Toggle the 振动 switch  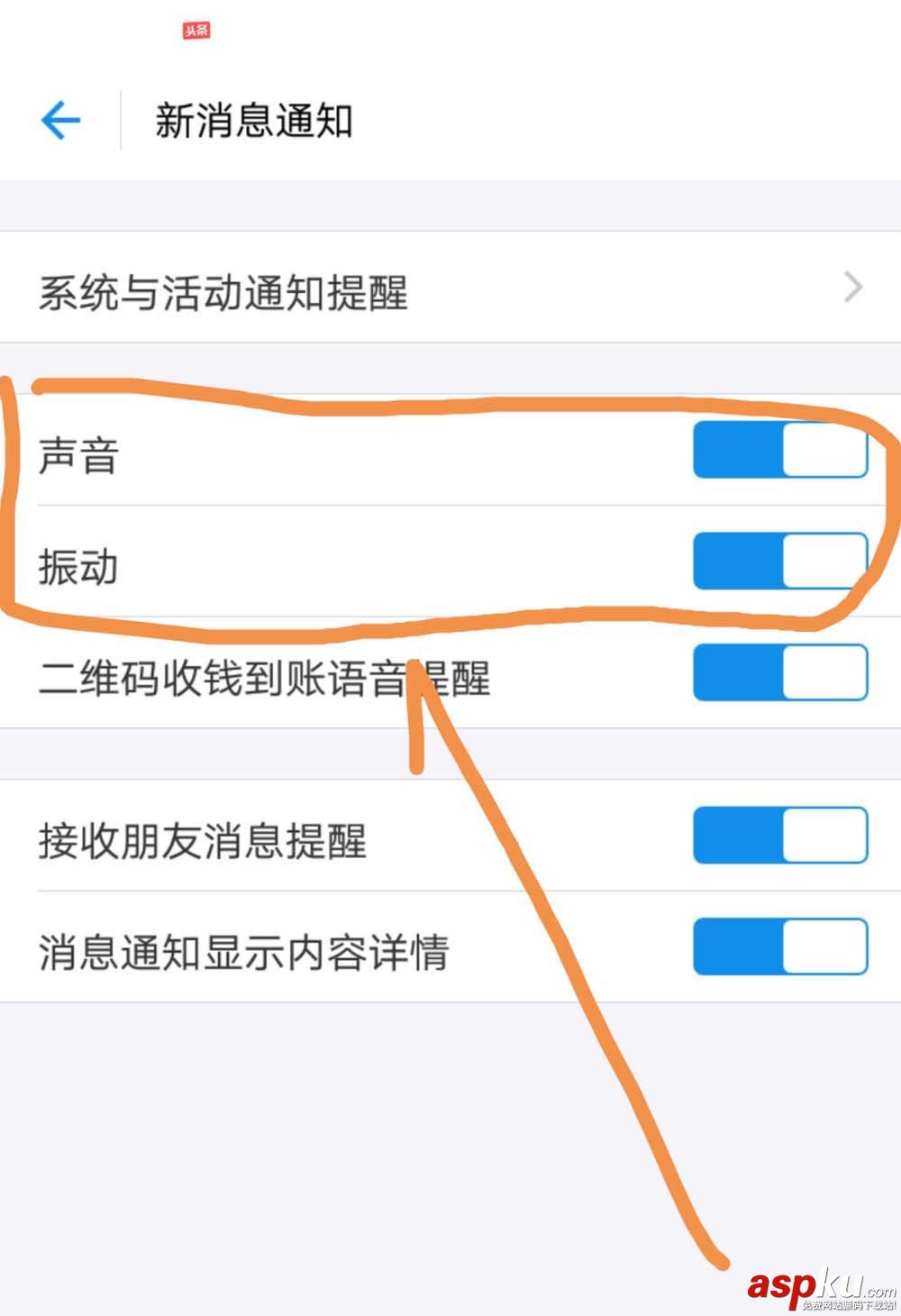[779, 562]
